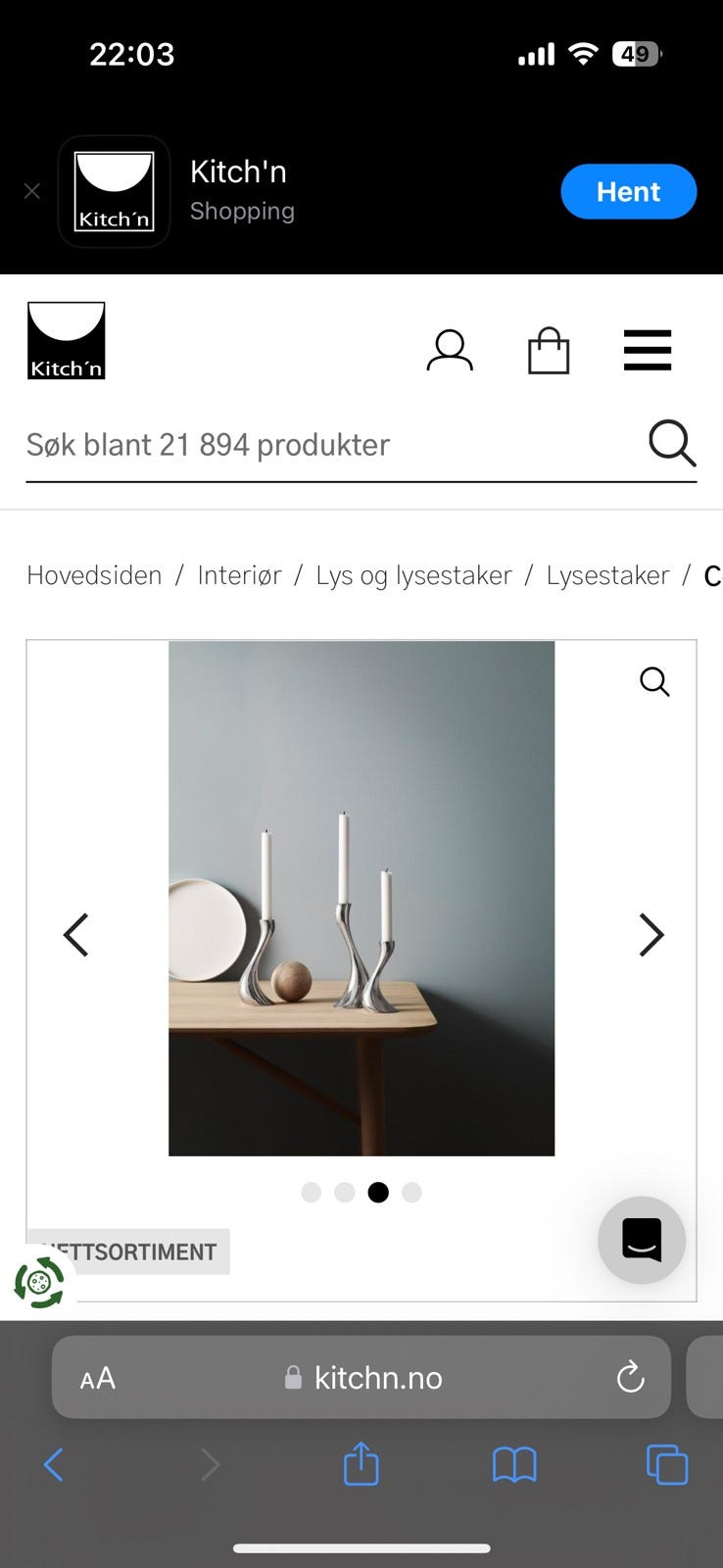Select the first carousel dot indicator
723x1568 pixels.
pyautogui.click(x=311, y=1192)
